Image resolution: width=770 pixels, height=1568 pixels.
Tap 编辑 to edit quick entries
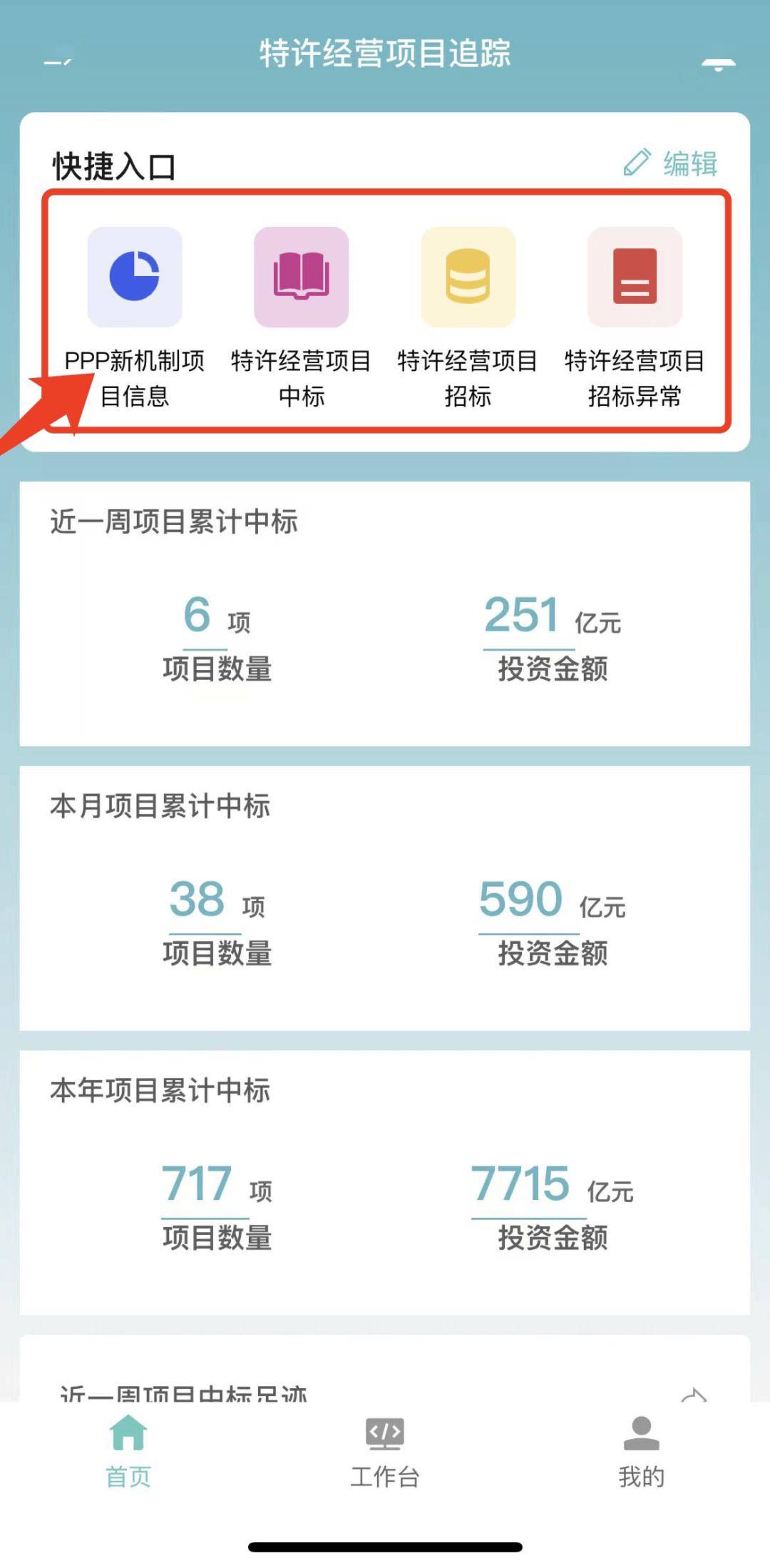point(671,163)
